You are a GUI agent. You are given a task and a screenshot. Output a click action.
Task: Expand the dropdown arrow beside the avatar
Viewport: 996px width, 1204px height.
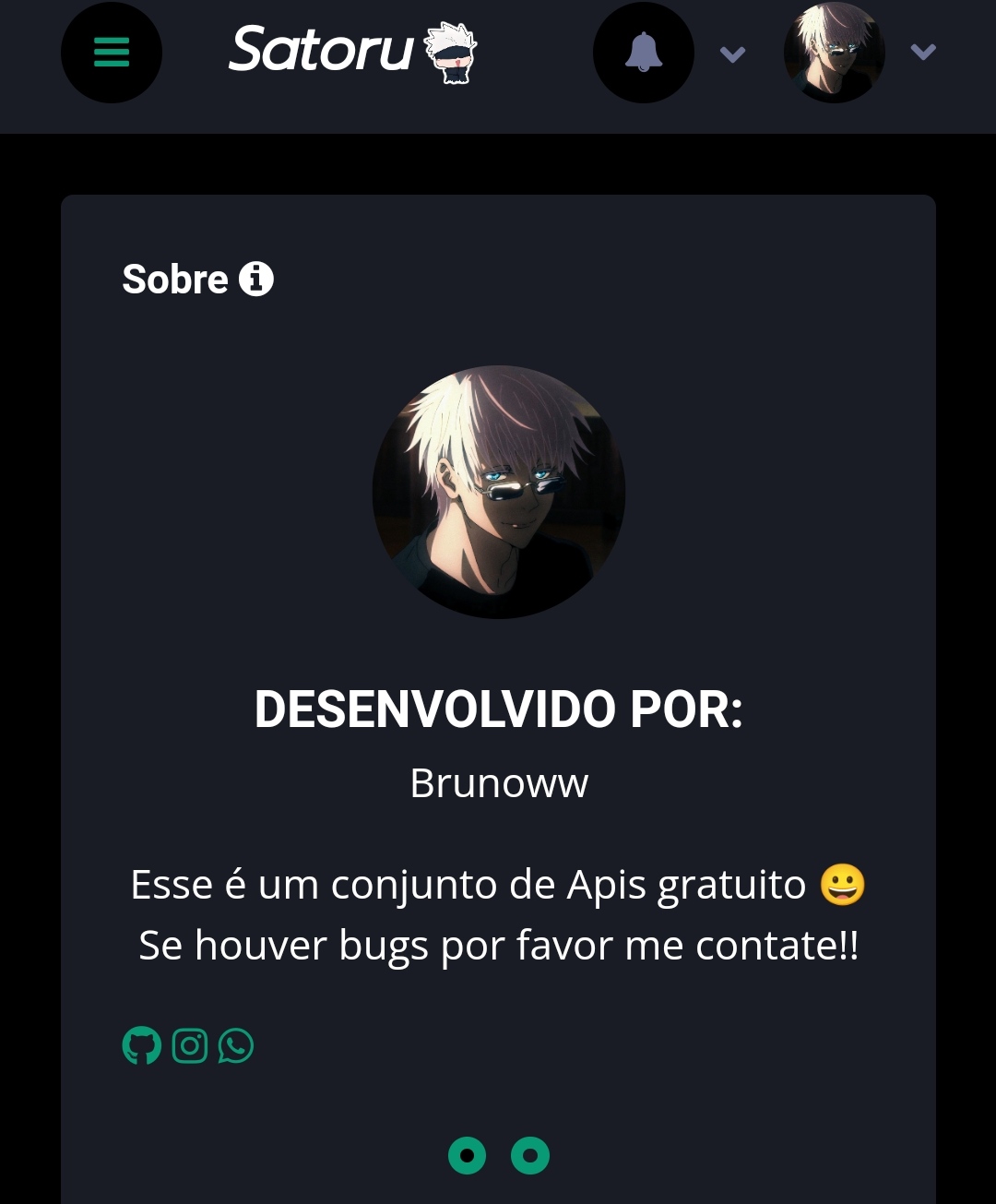pos(923,52)
